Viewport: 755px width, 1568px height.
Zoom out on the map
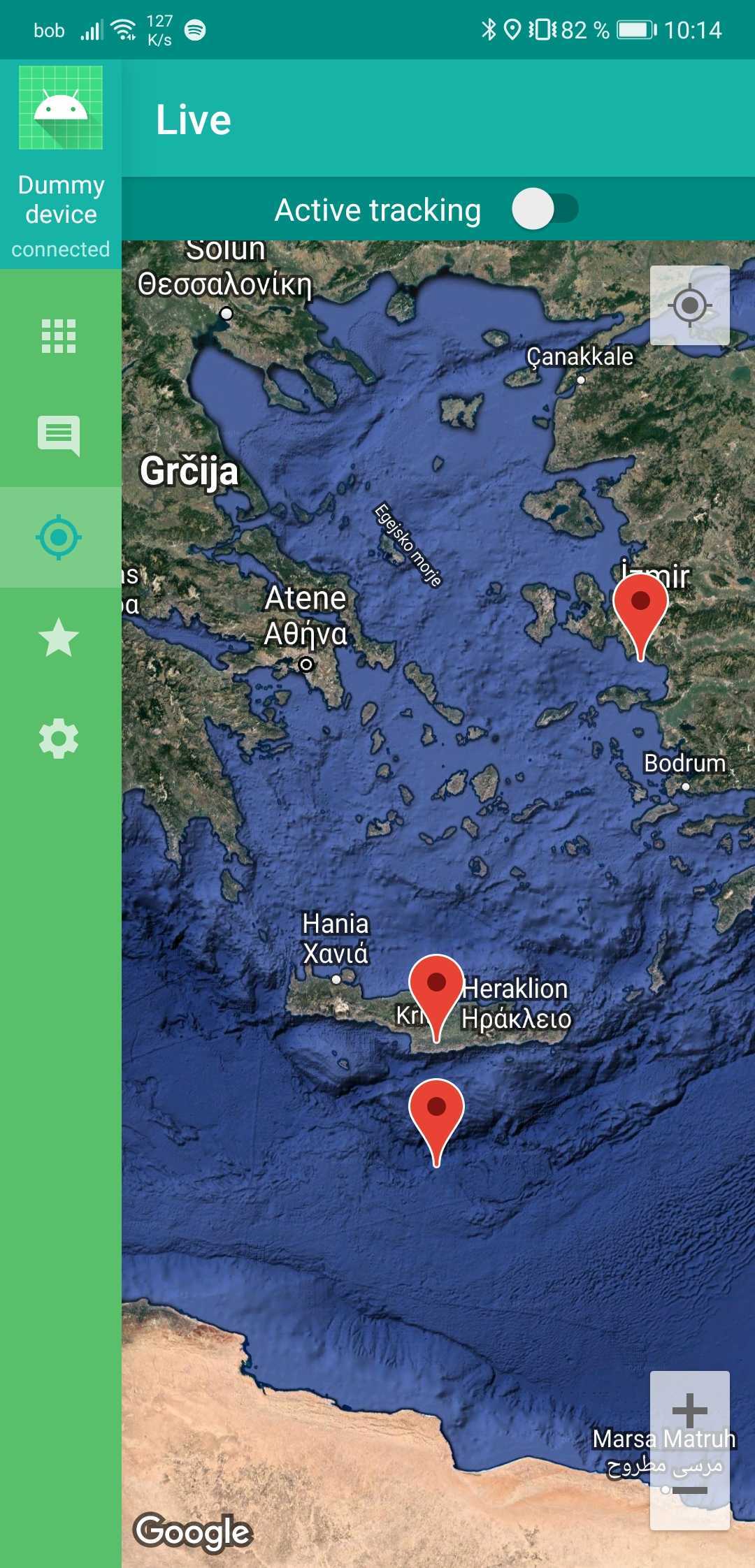[689, 1490]
